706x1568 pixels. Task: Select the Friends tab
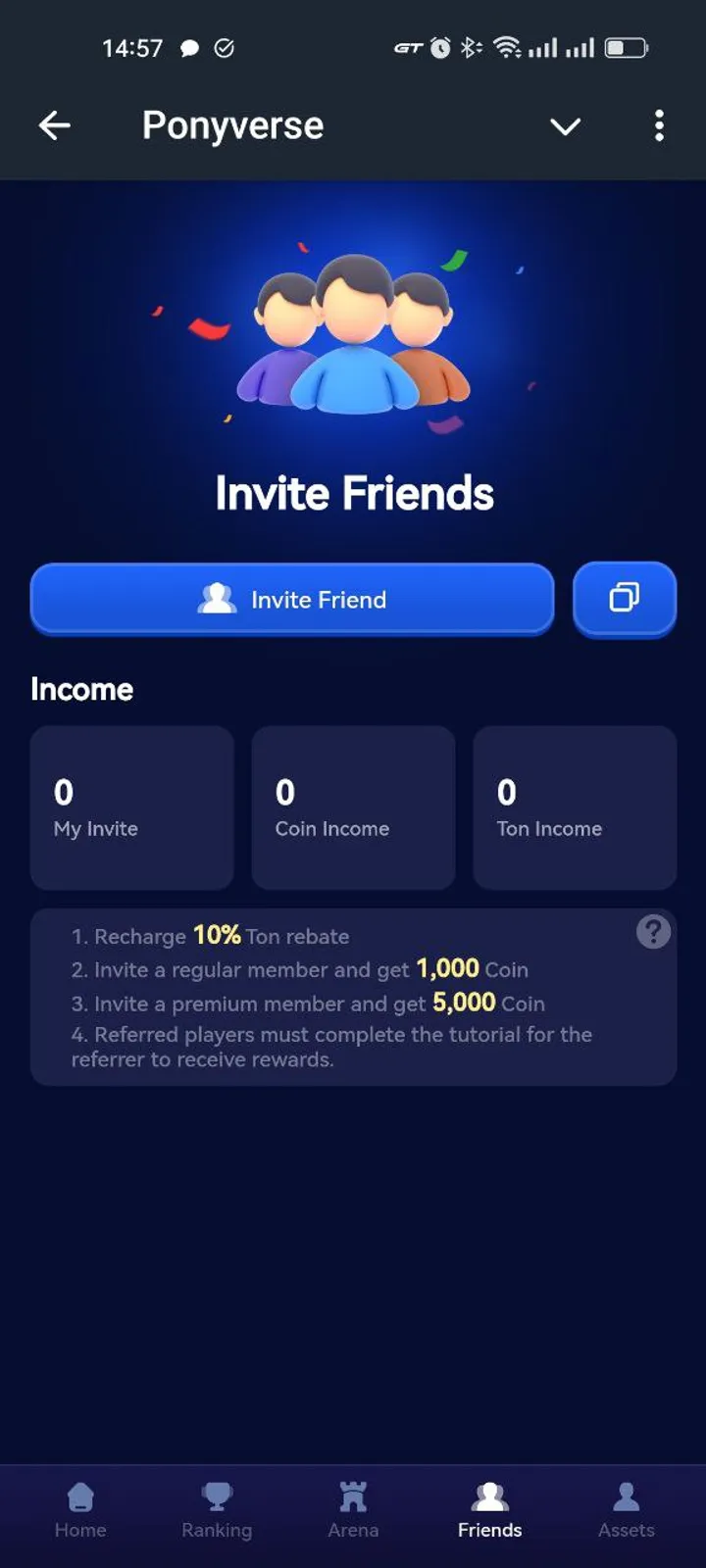[489, 1510]
